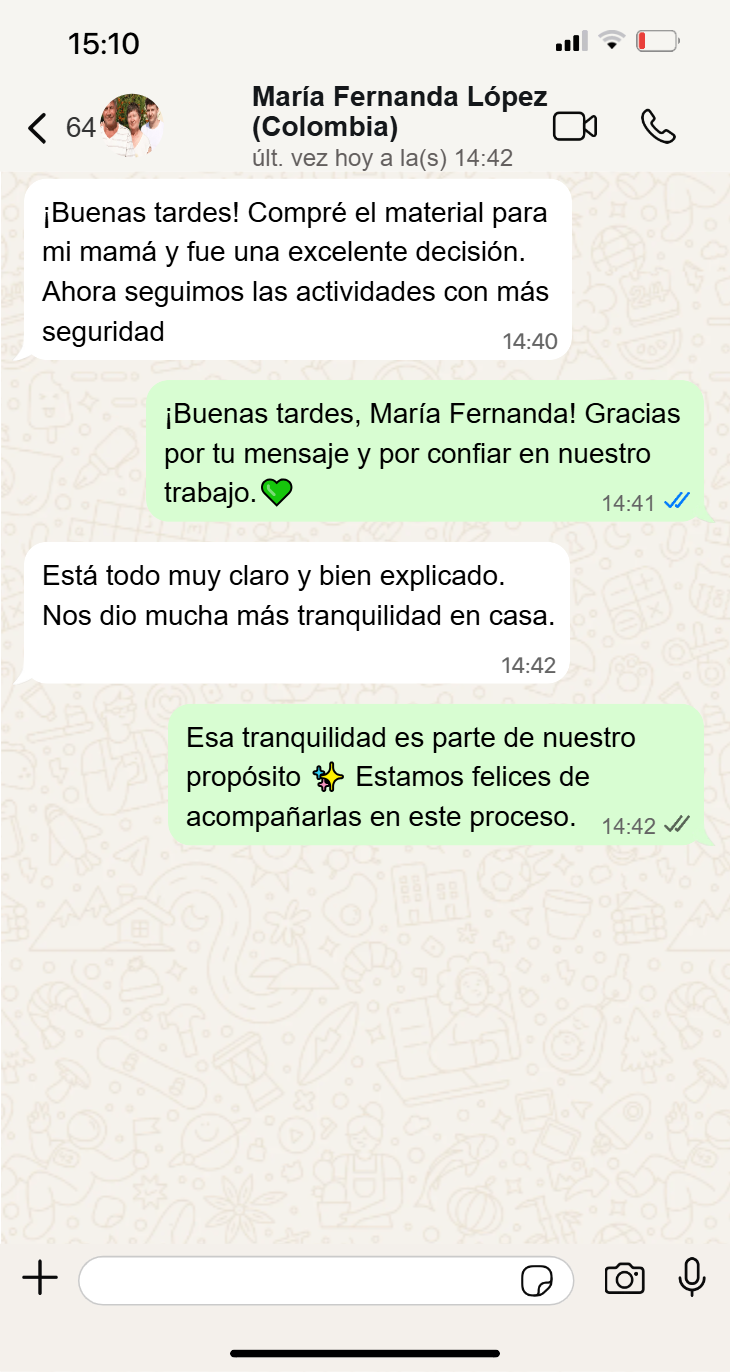The height and width of the screenshot is (1372, 730).
Task: Start a video call with María Fernanda
Action: (x=575, y=127)
